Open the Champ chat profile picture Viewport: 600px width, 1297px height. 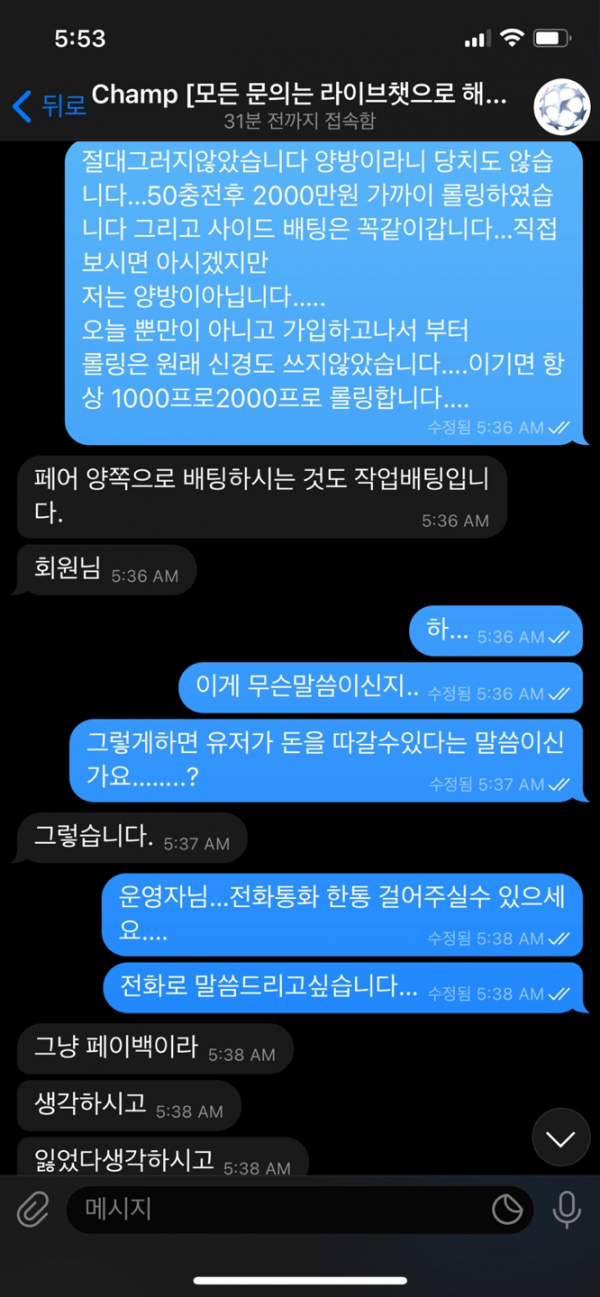[562, 106]
